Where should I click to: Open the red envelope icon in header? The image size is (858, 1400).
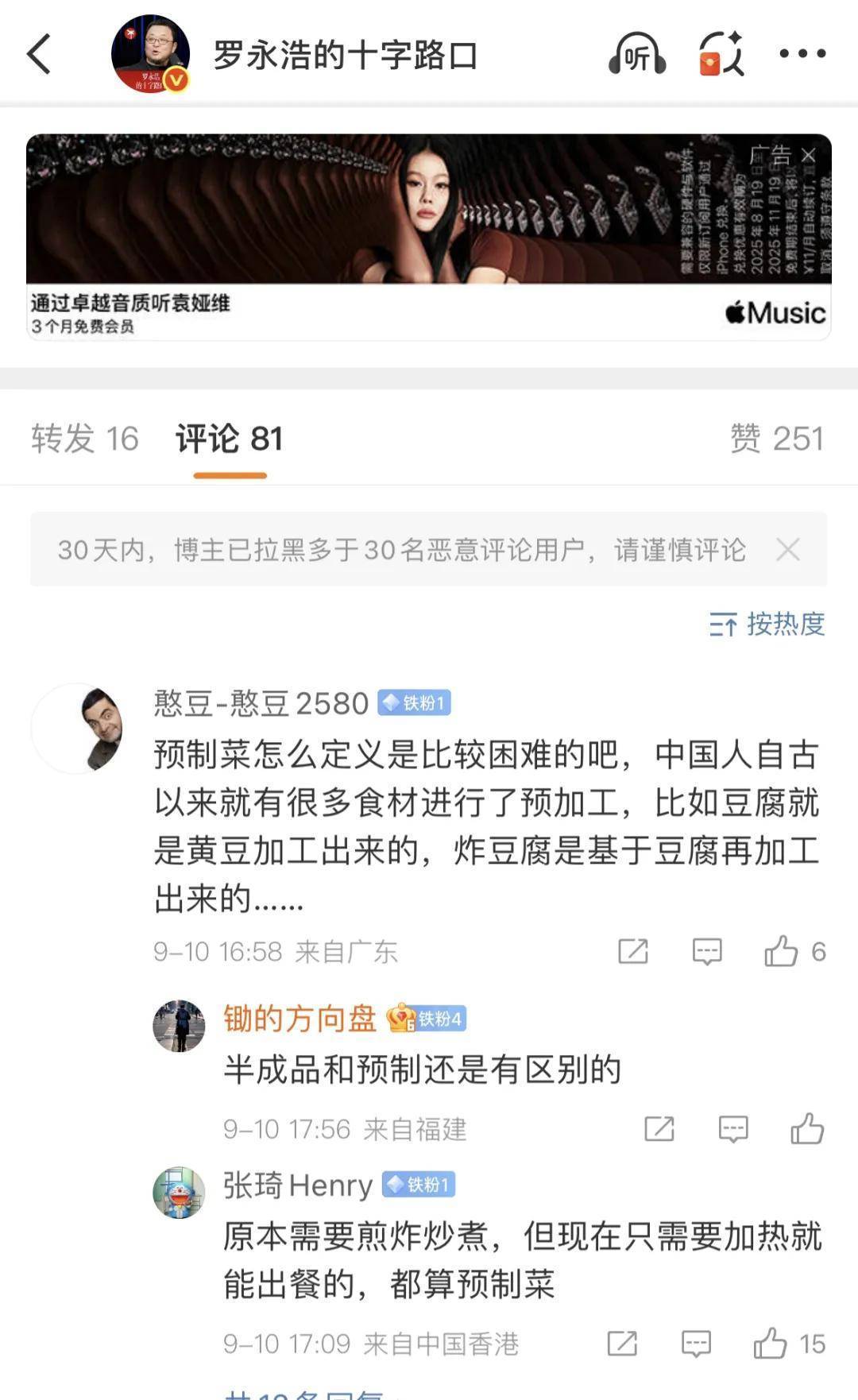[x=721, y=54]
